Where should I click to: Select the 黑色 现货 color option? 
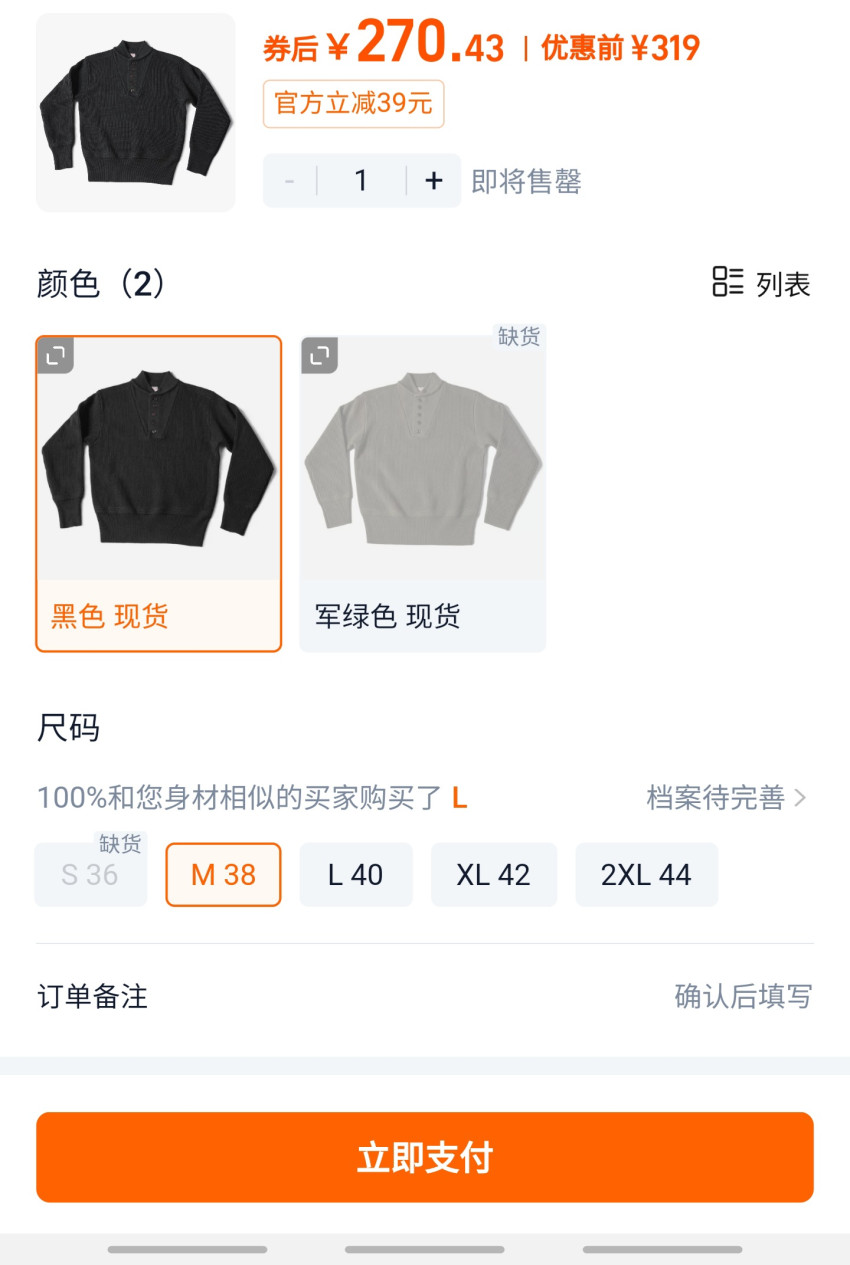tap(158, 494)
